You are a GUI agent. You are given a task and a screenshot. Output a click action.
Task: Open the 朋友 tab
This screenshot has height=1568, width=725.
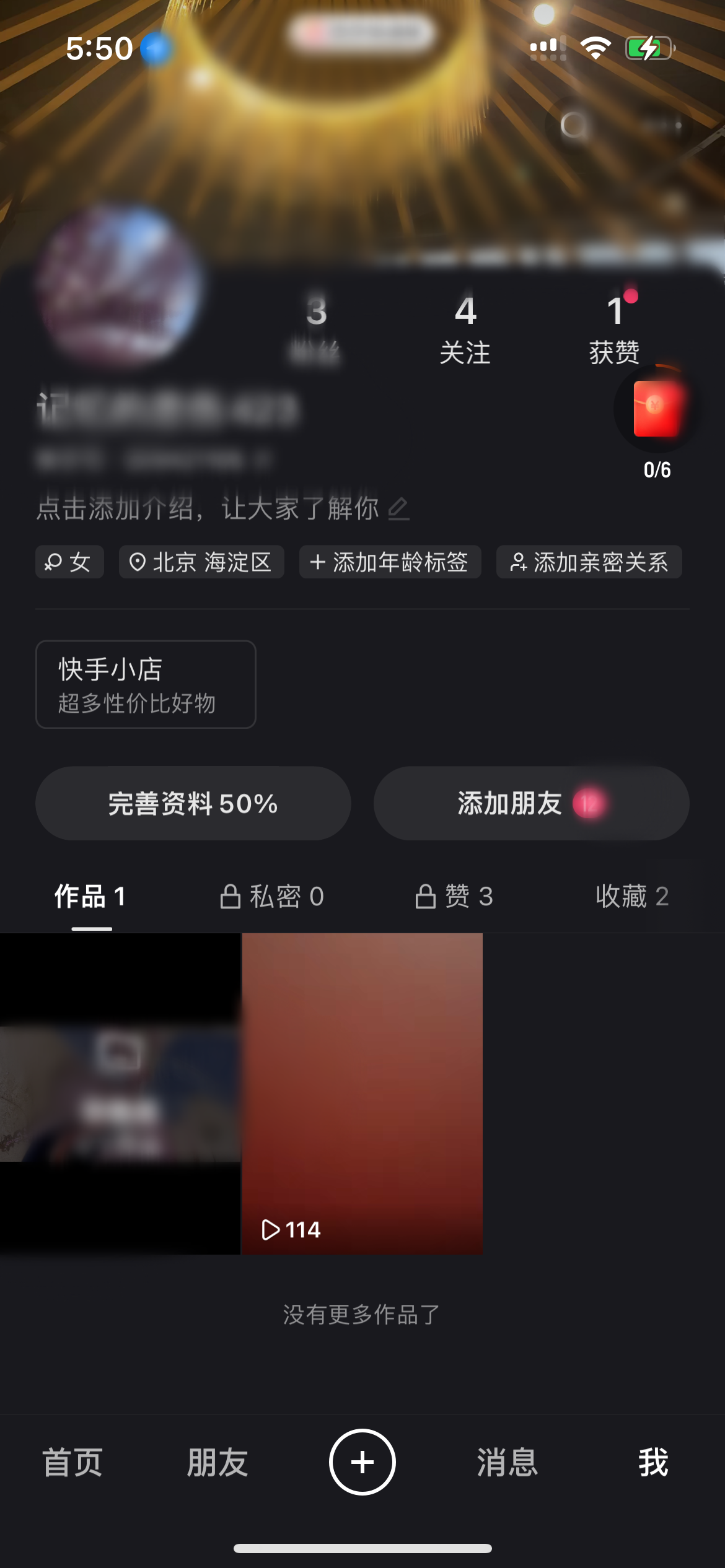tap(217, 1462)
